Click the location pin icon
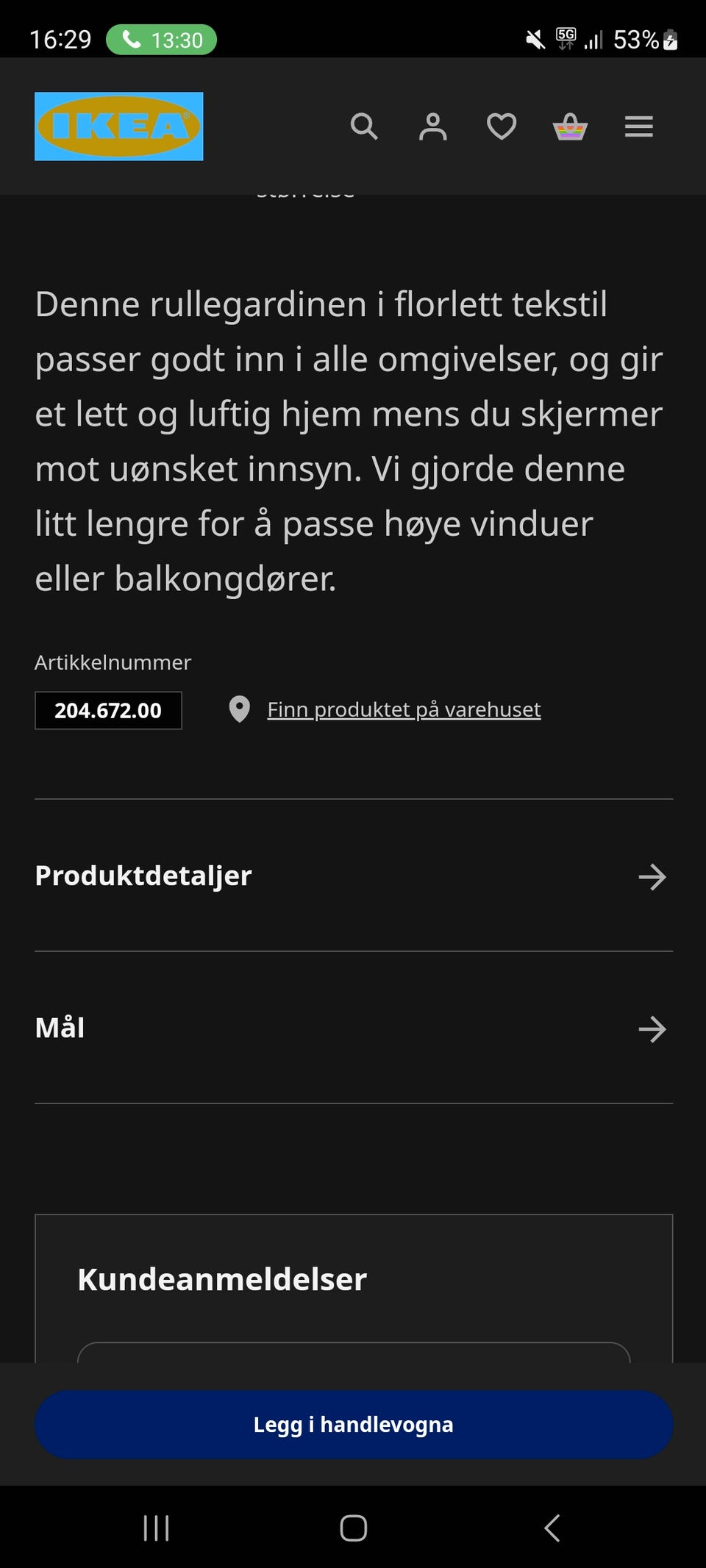The width and height of the screenshot is (706, 1568). point(240,709)
